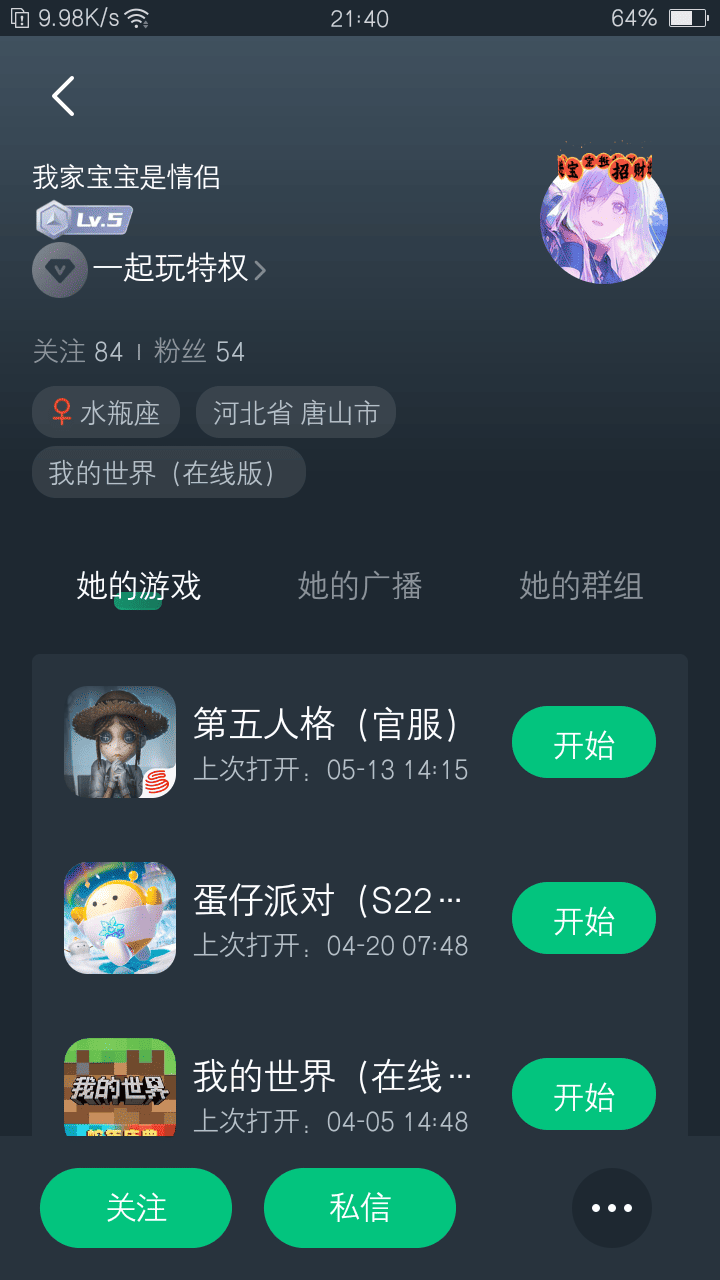Switch to the 她的群组 tab
Image resolution: width=720 pixels, height=1280 pixels.
pyautogui.click(x=581, y=586)
